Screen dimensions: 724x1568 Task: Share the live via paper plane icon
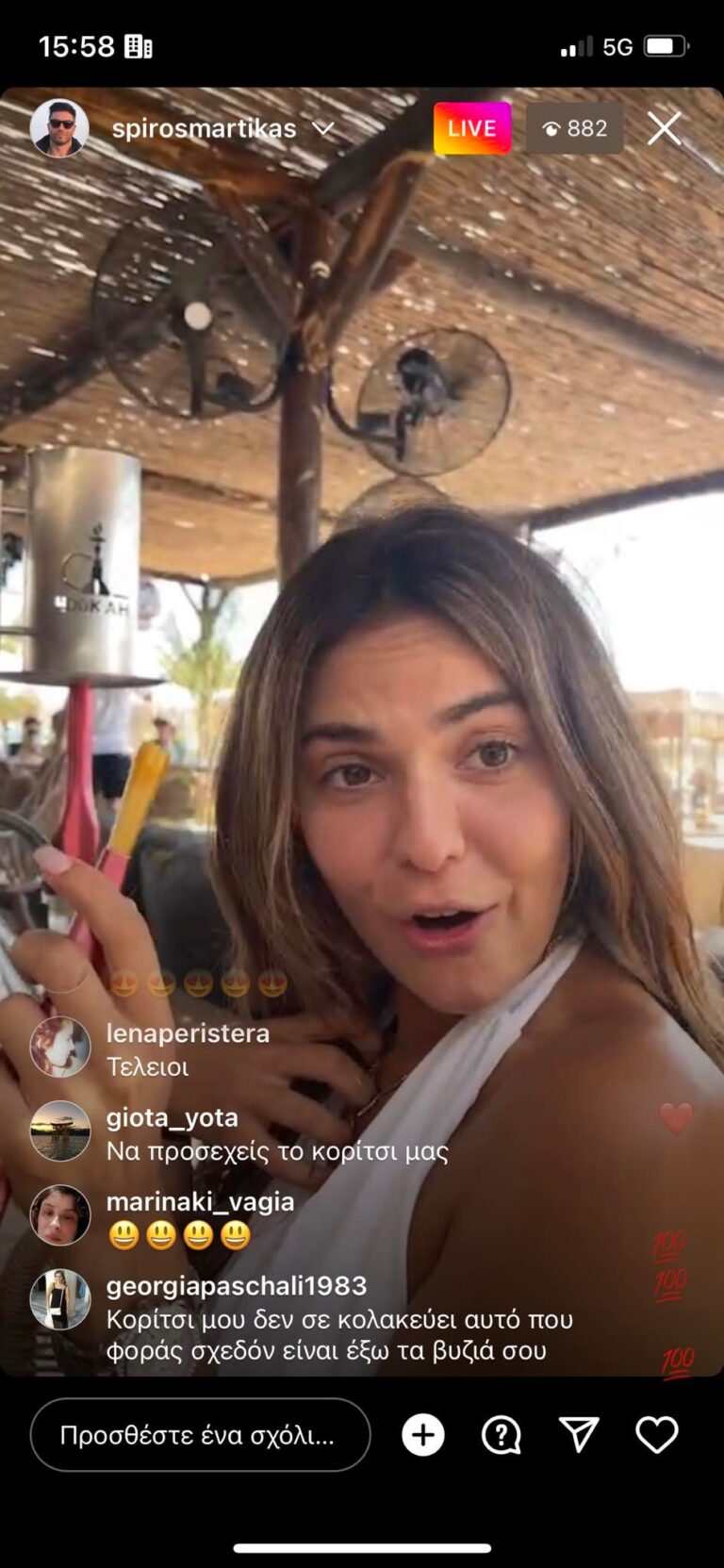579,1434
